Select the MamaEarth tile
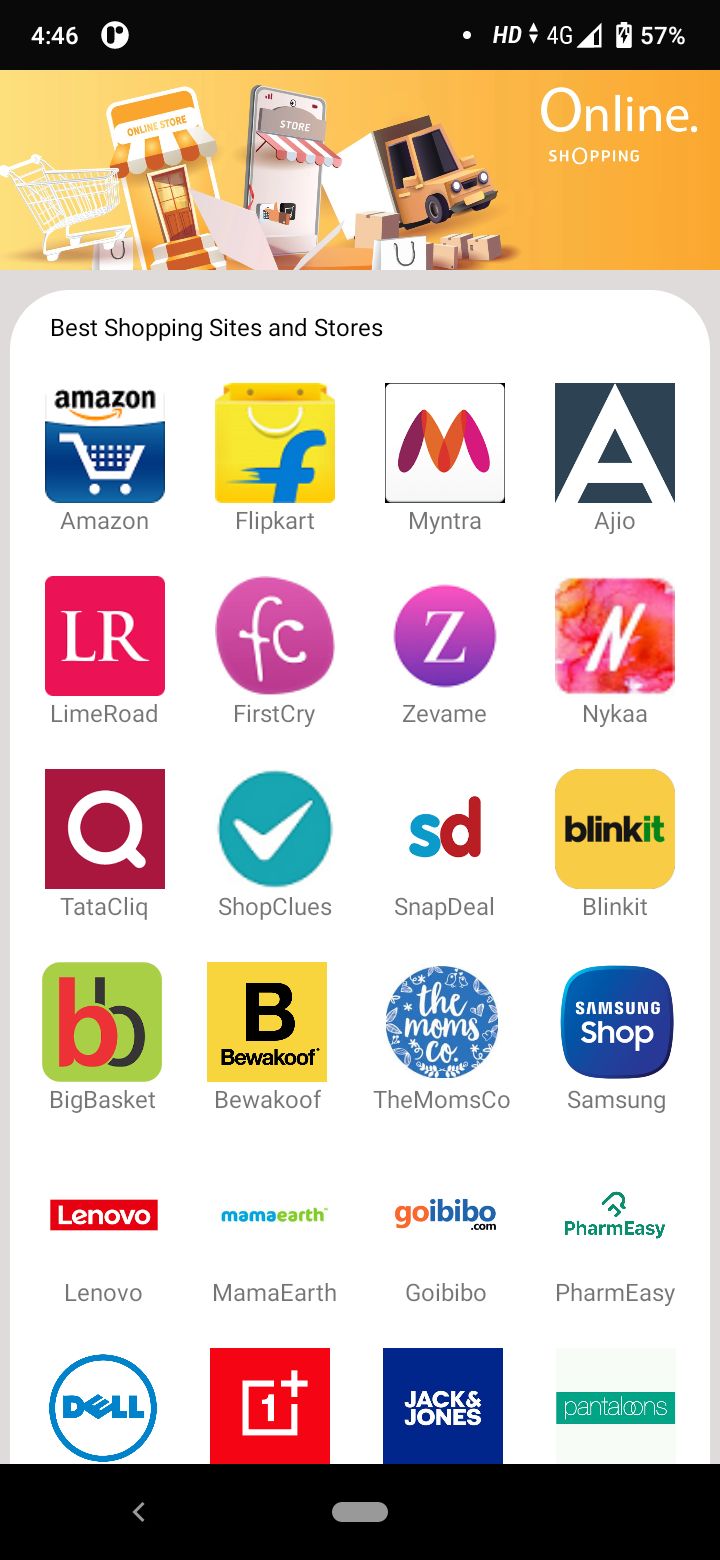This screenshot has height=1560, width=720. pyautogui.click(x=274, y=1215)
